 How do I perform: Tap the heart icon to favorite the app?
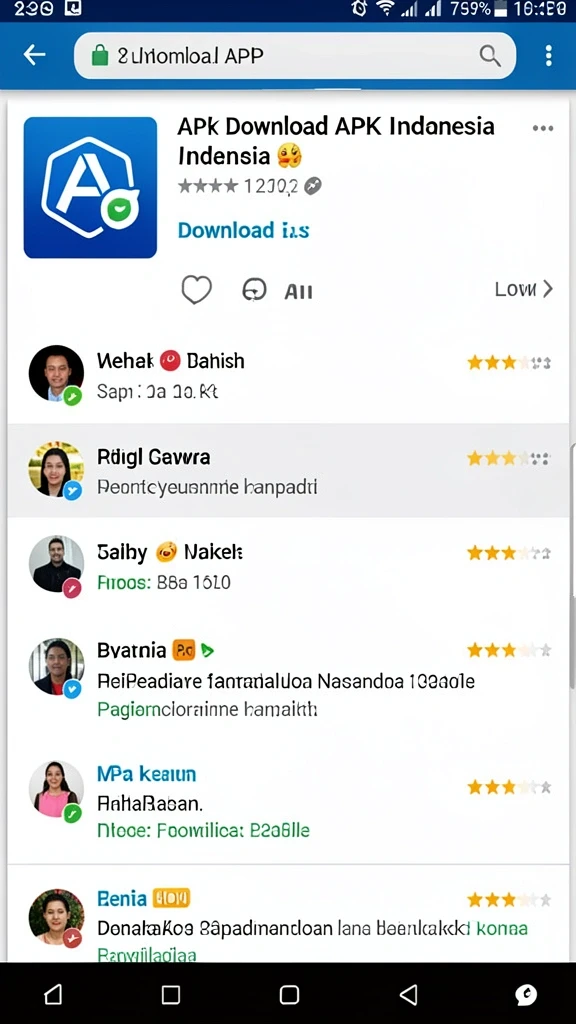point(196,290)
